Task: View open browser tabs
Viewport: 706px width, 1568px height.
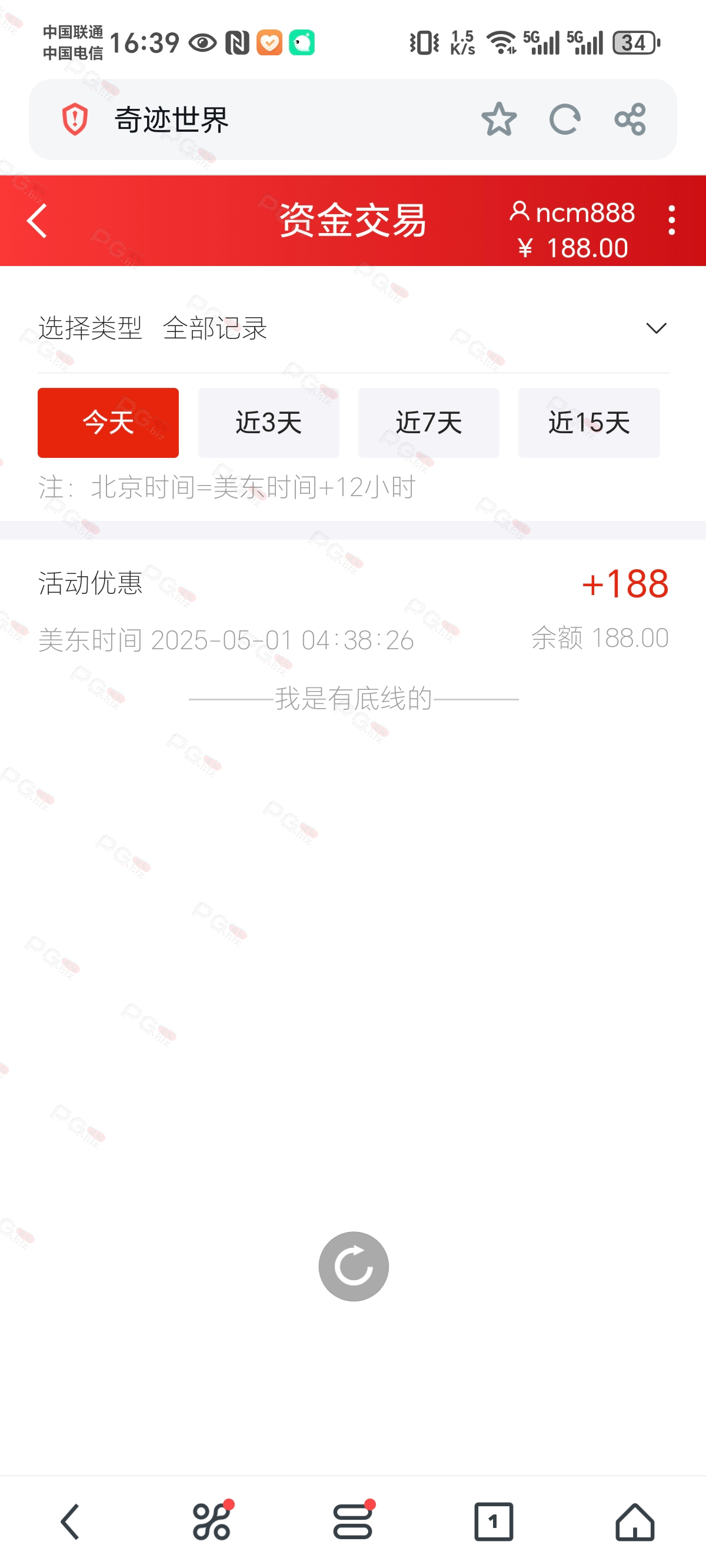Action: [x=494, y=1521]
